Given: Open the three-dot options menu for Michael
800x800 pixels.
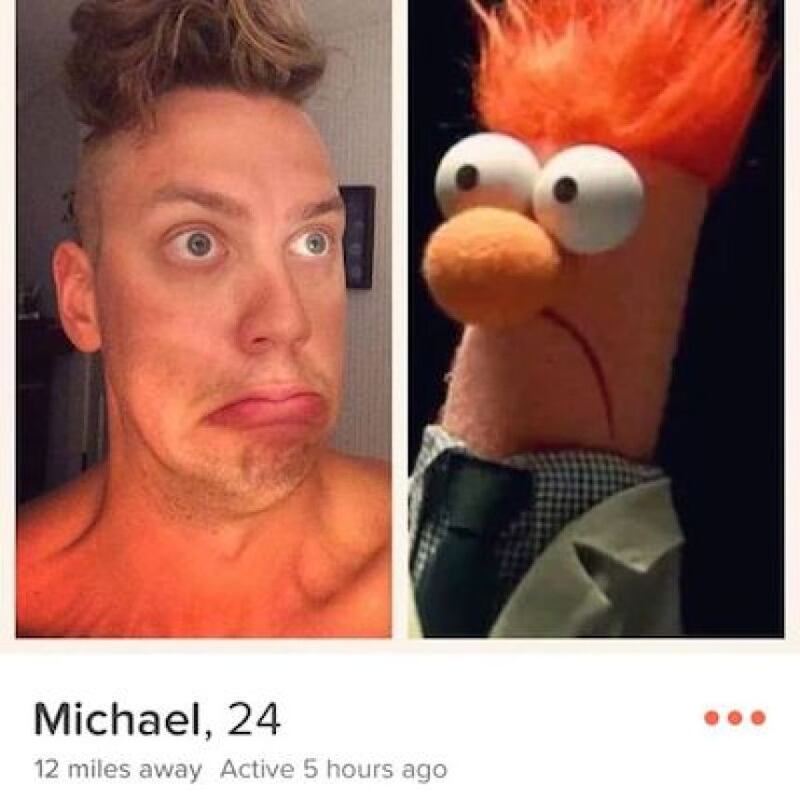Looking at the screenshot, I should (735, 717).
